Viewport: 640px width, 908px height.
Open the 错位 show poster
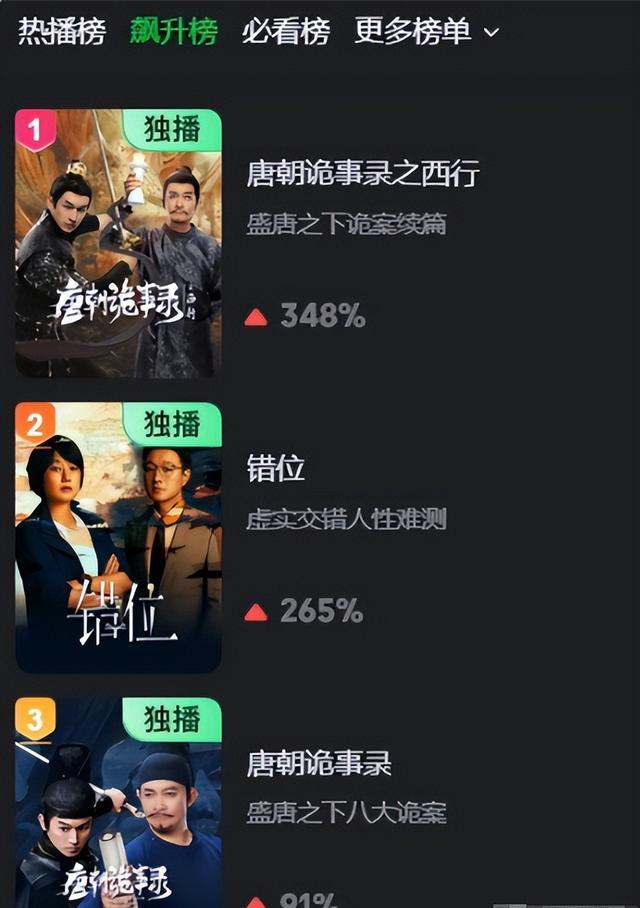click(118, 537)
